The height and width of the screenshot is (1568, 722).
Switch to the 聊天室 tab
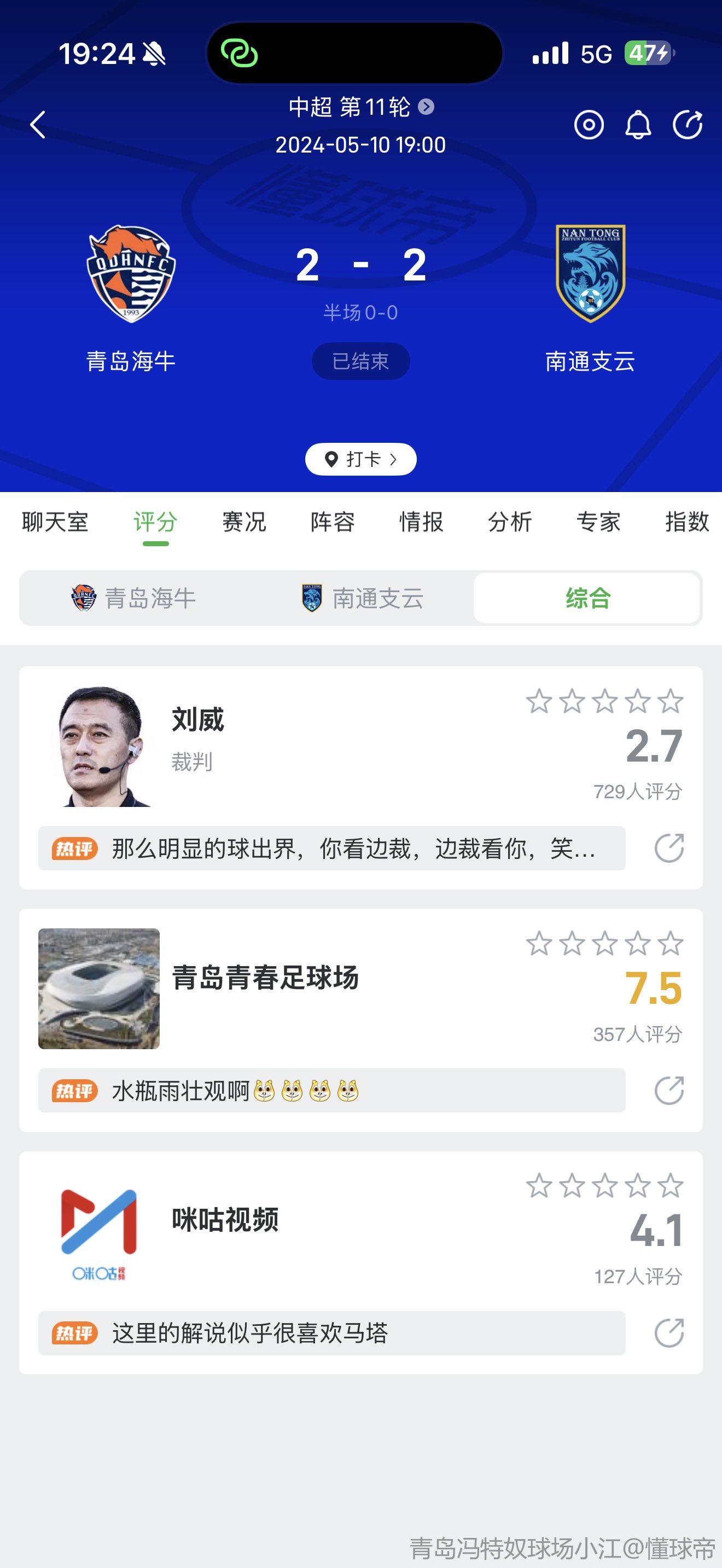tap(55, 522)
